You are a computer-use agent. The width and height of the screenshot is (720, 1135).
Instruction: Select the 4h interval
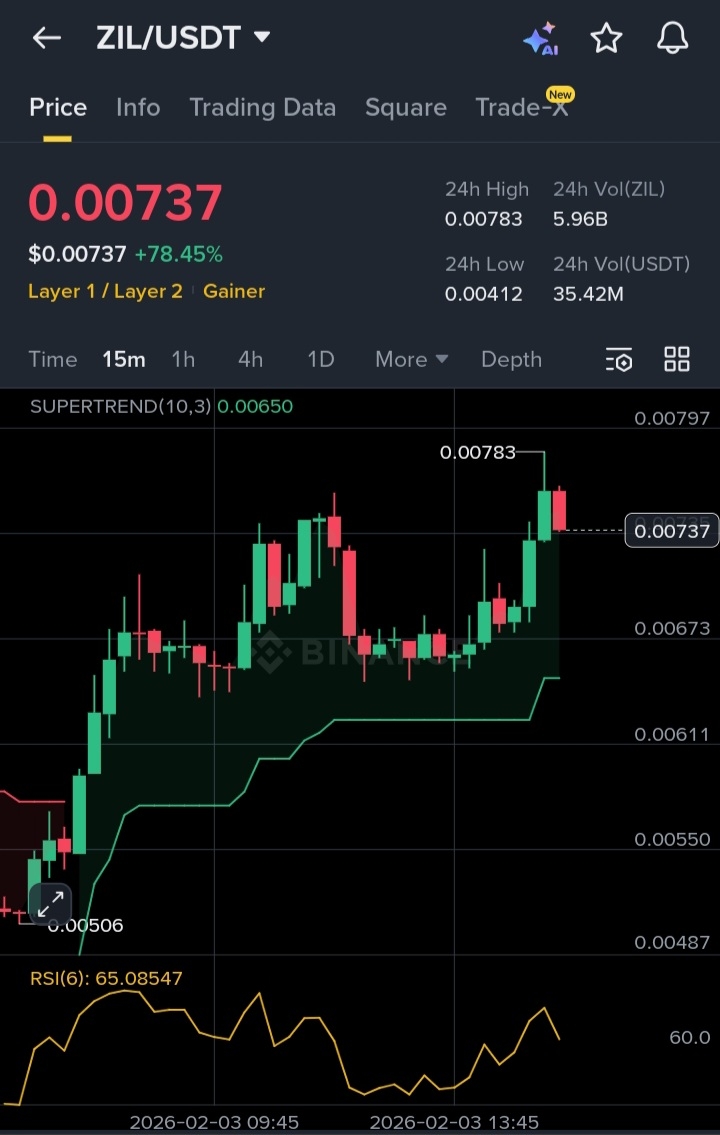pyautogui.click(x=250, y=359)
